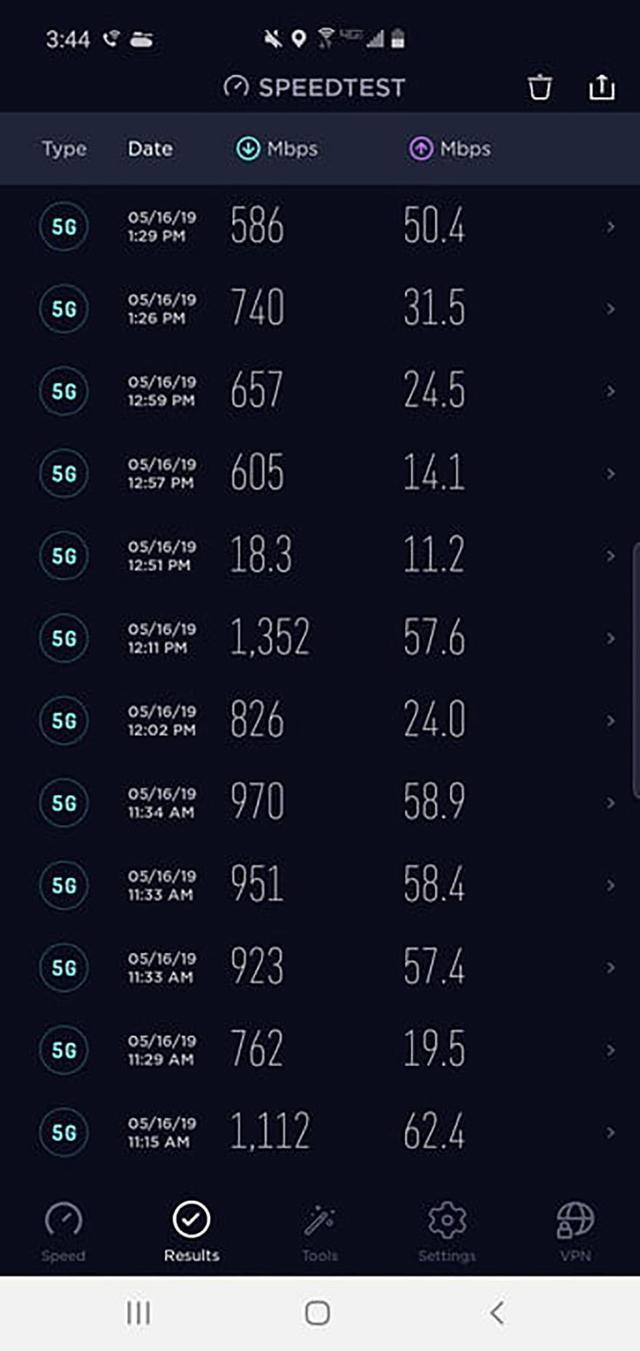Delete results with the trash icon
The image size is (640, 1351).
pos(540,88)
